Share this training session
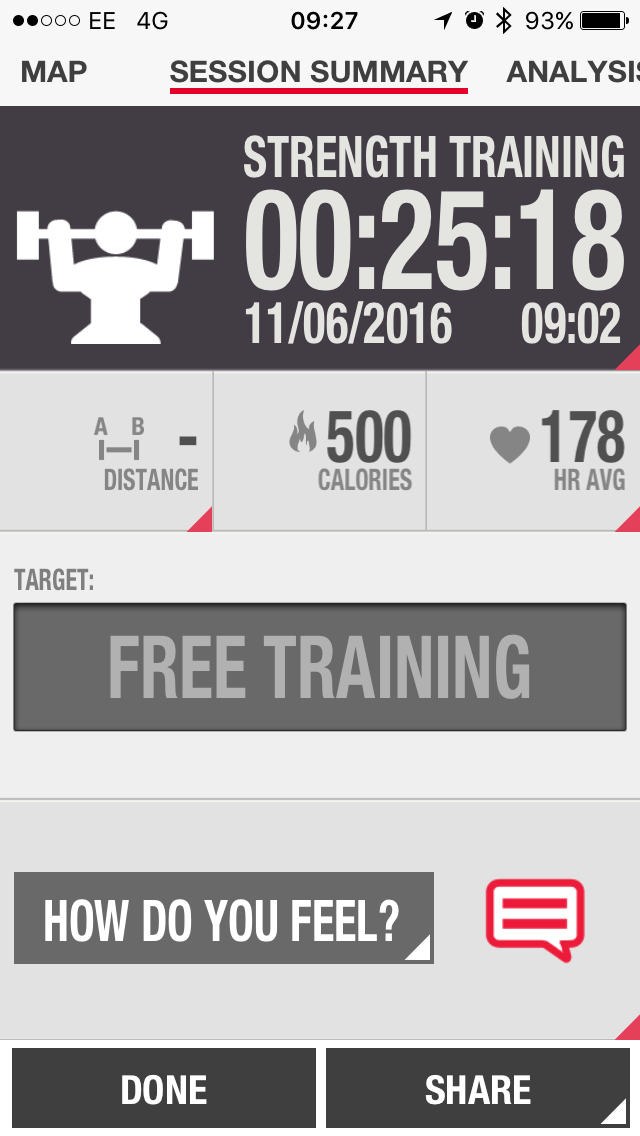The image size is (640, 1136). point(478,1090)
